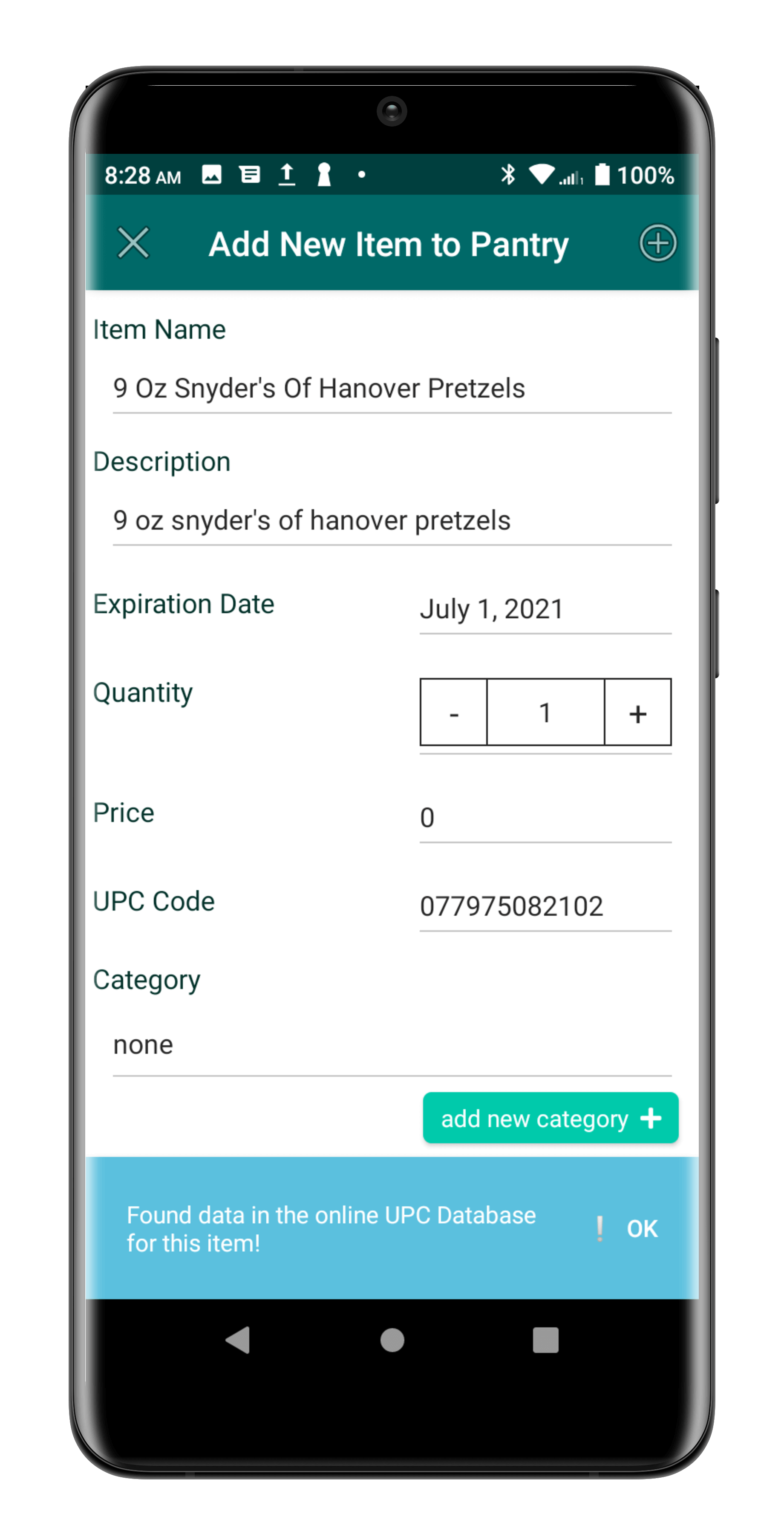Tap the circled plus icon to add item
The image size is (784, 1534).
657,243
